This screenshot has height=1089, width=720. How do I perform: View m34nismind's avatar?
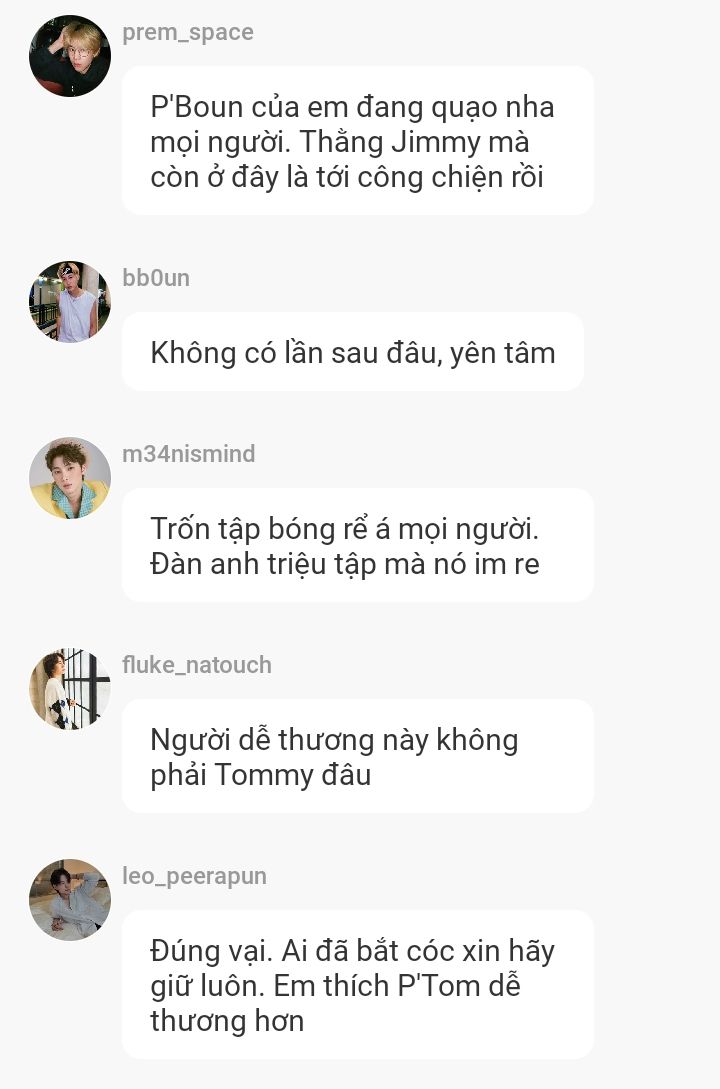pos(69,478)
